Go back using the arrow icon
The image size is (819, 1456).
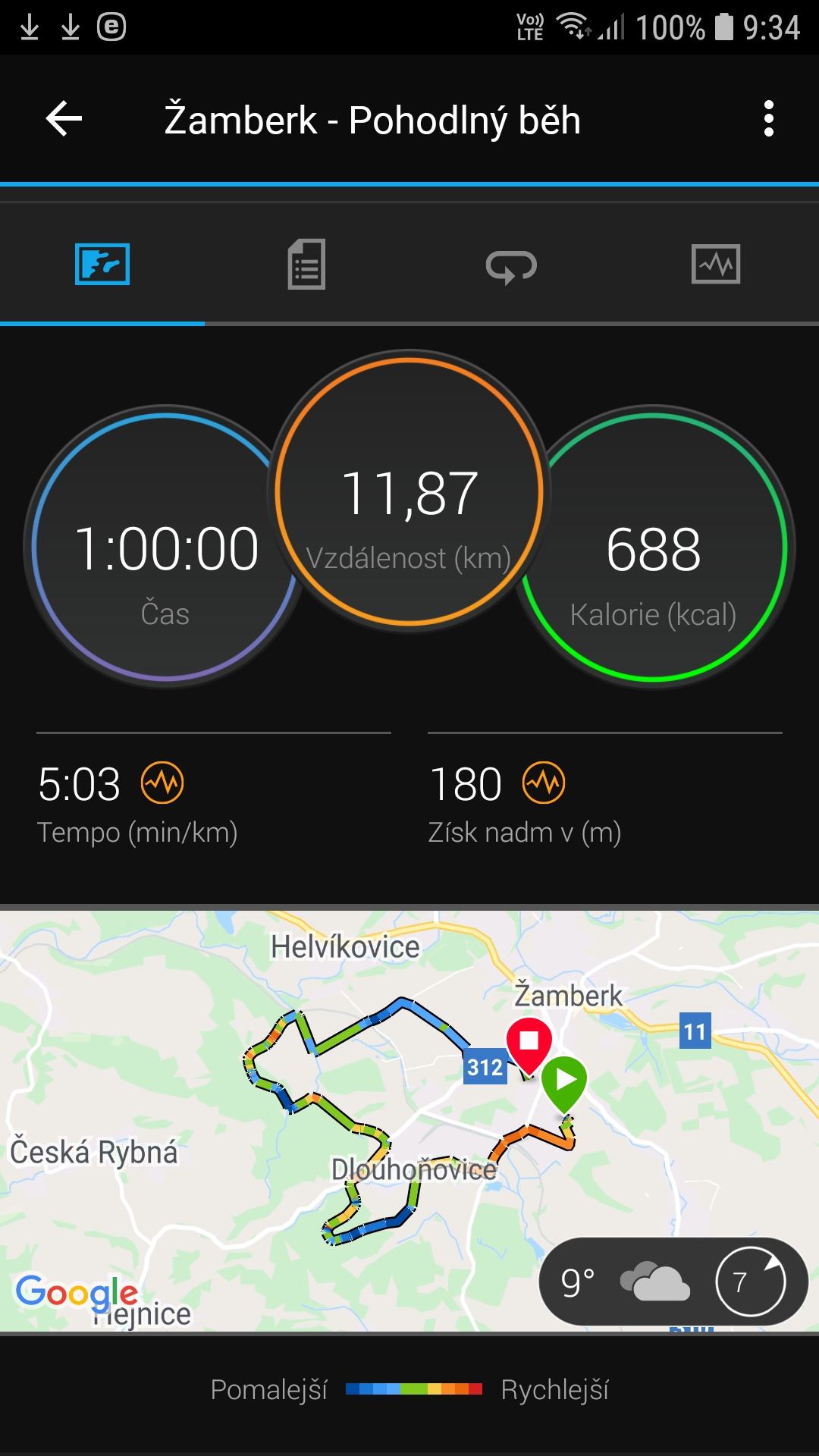pos(64,119)
